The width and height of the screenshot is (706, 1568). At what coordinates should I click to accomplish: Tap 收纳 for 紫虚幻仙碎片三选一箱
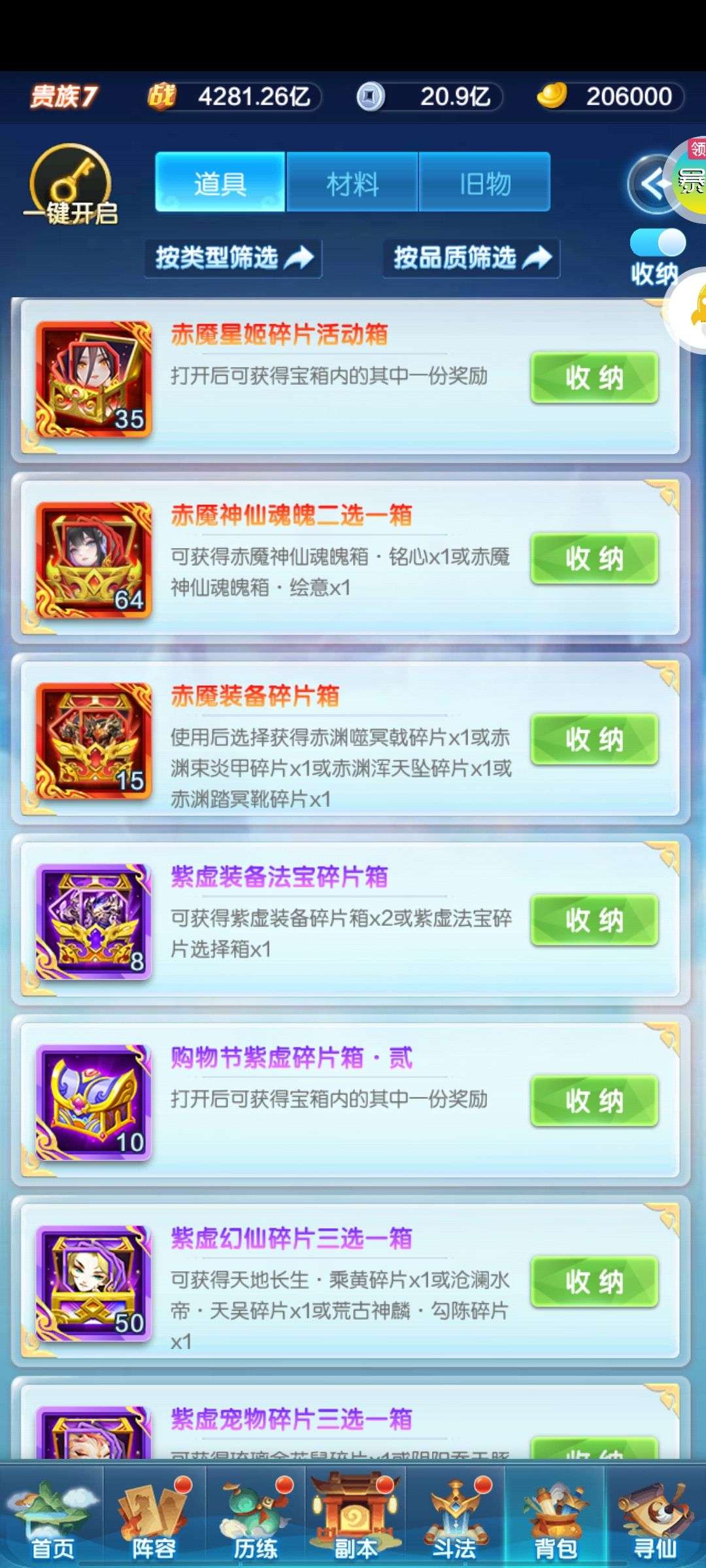pos(594,1282)
